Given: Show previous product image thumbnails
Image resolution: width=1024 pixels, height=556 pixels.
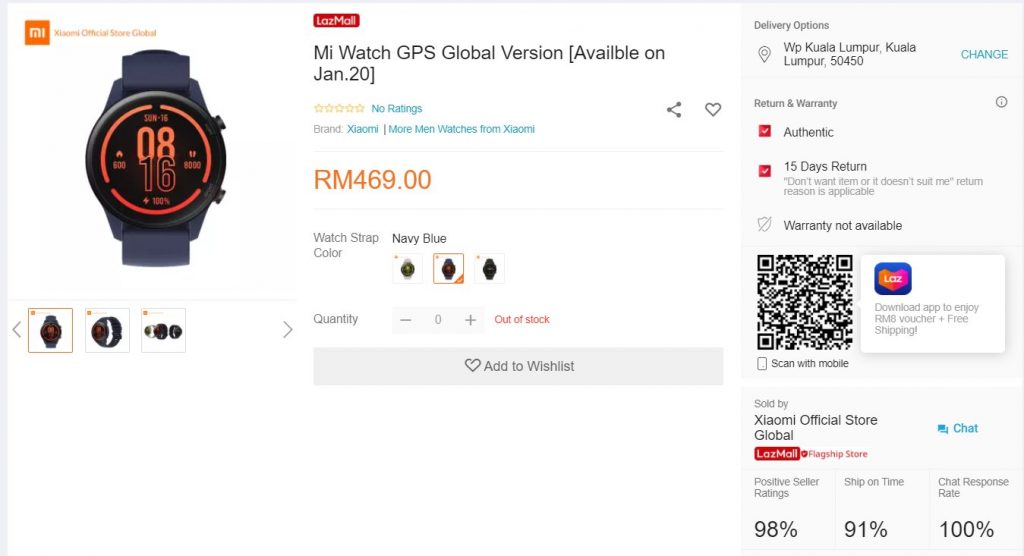Looking at the screenshot, I should (16, 329).
